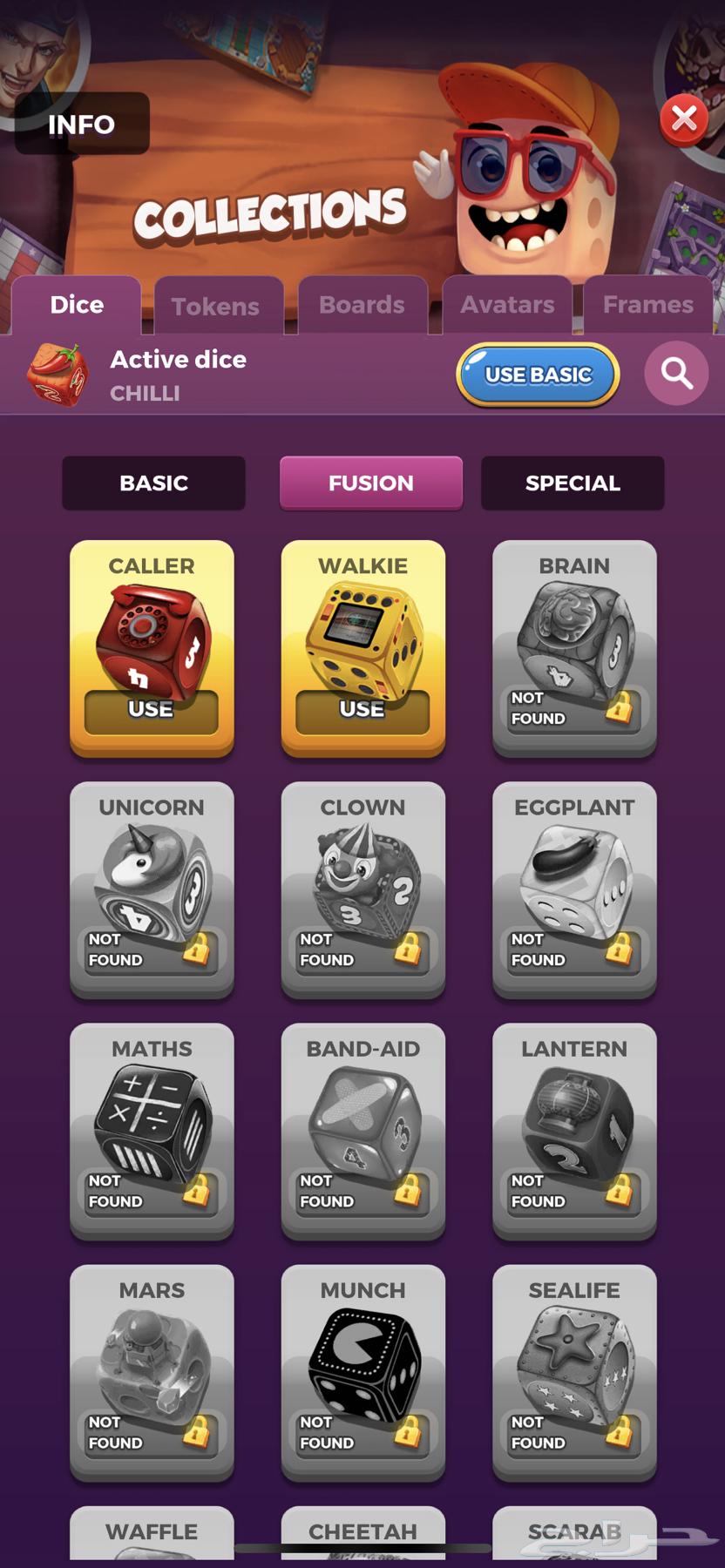Use the Walkie dice
The image size is (725, 1568).
tap(362, 710)
